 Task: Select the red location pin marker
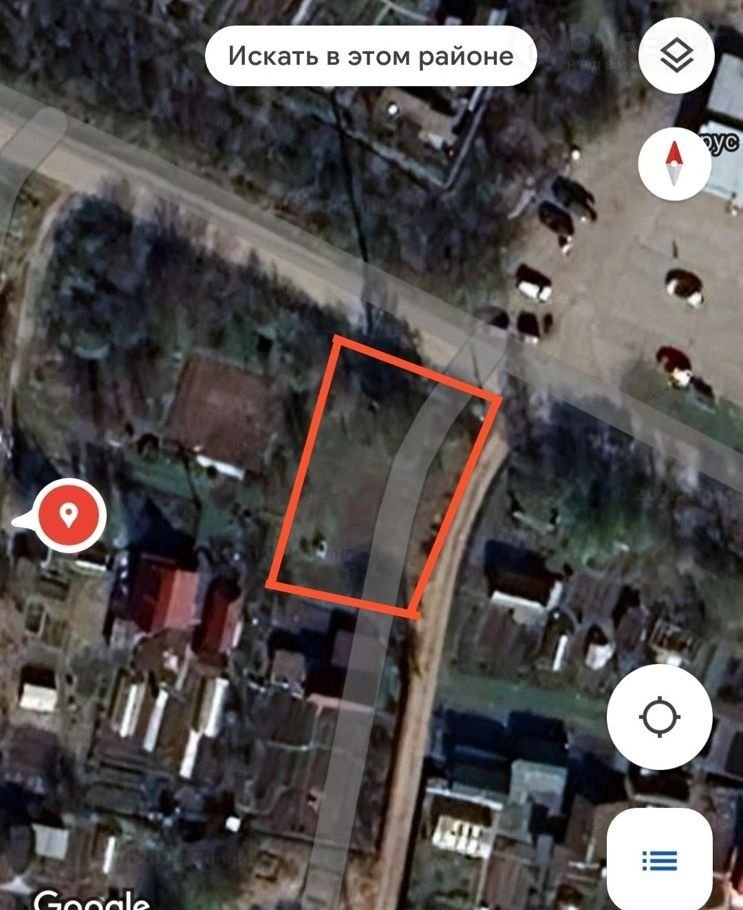click(68, 517)
